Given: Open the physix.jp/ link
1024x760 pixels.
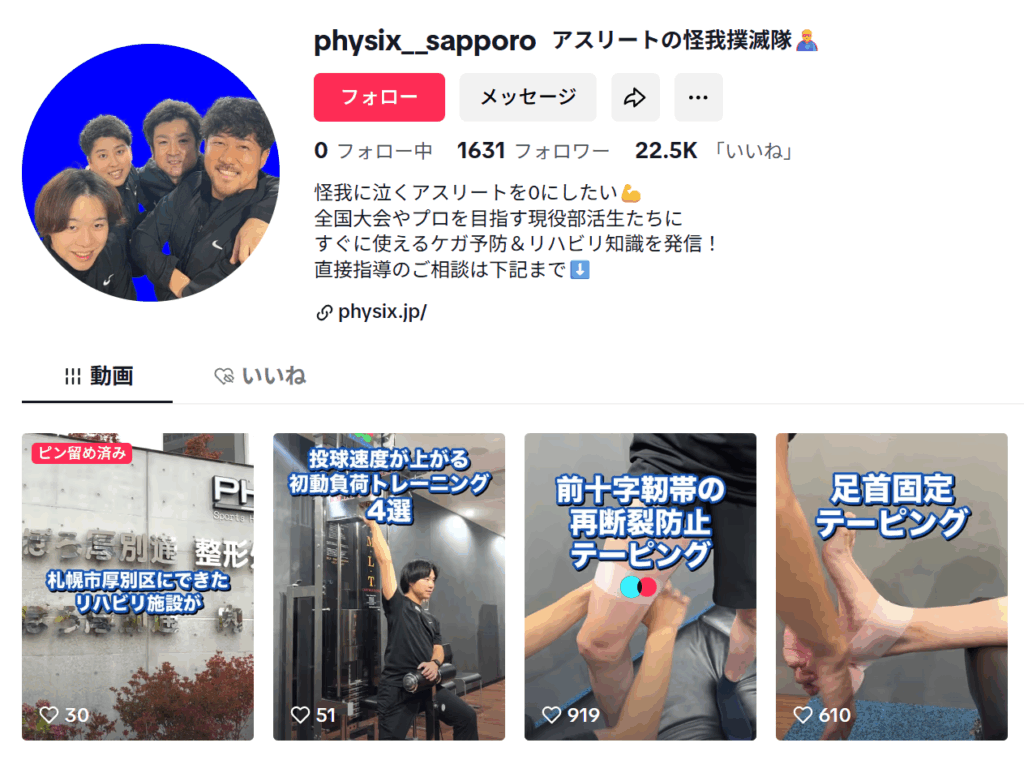Looking at the screenshot, I should (x=381, y=311).
